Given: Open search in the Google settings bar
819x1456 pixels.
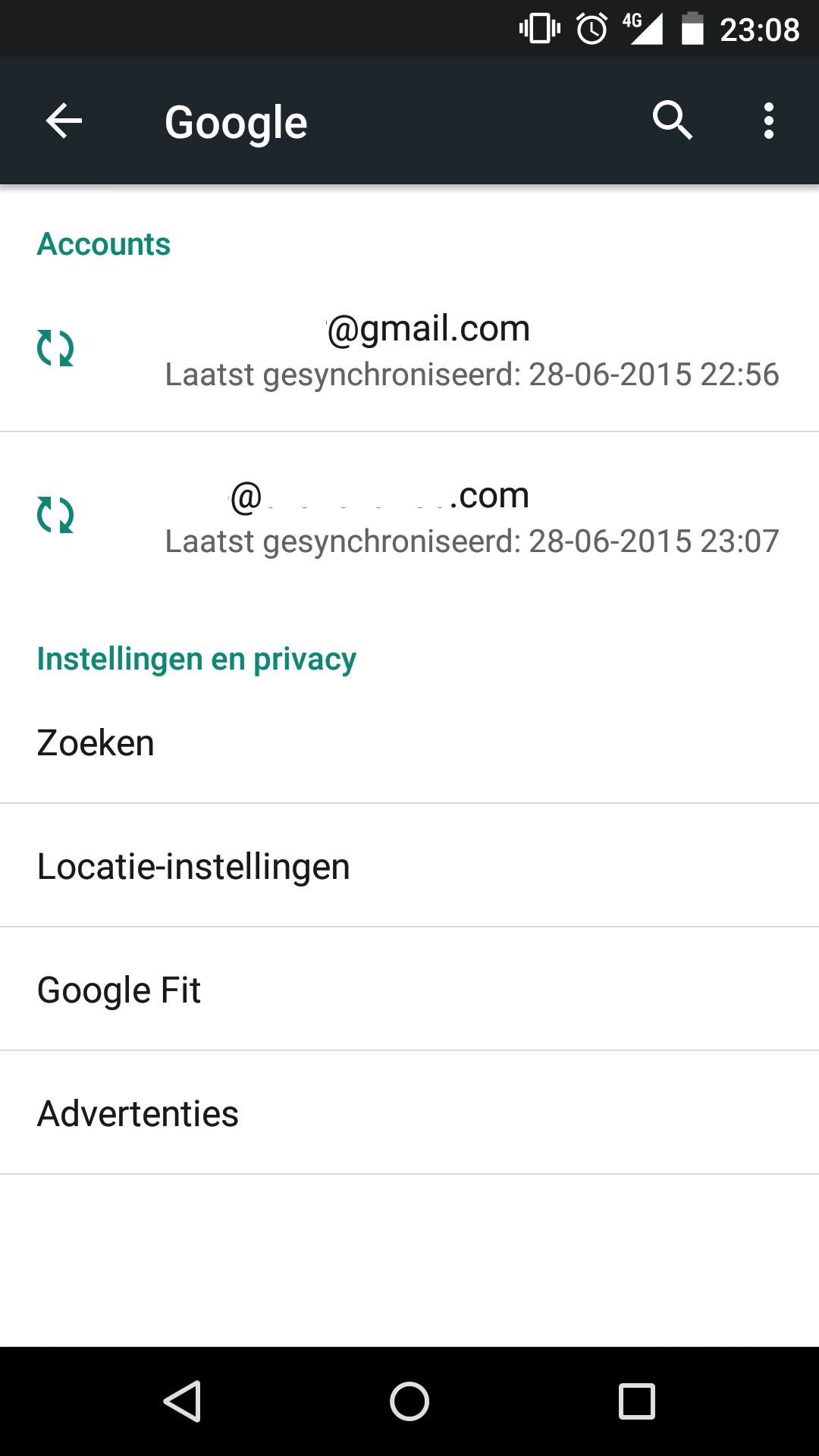Looking at the screenshot, I should click(x=673, y=121).
